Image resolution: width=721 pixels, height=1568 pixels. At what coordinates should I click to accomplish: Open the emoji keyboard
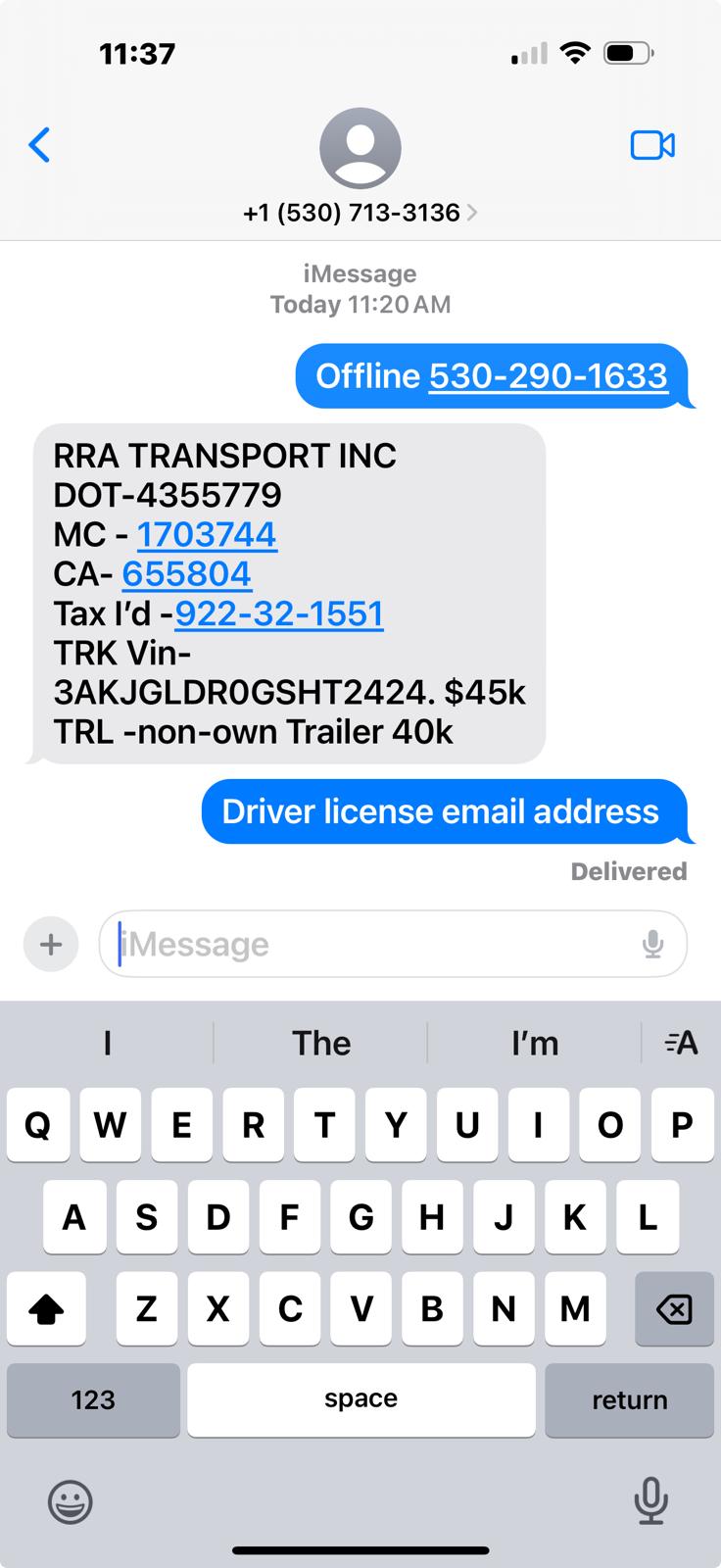click(71, 1500)
